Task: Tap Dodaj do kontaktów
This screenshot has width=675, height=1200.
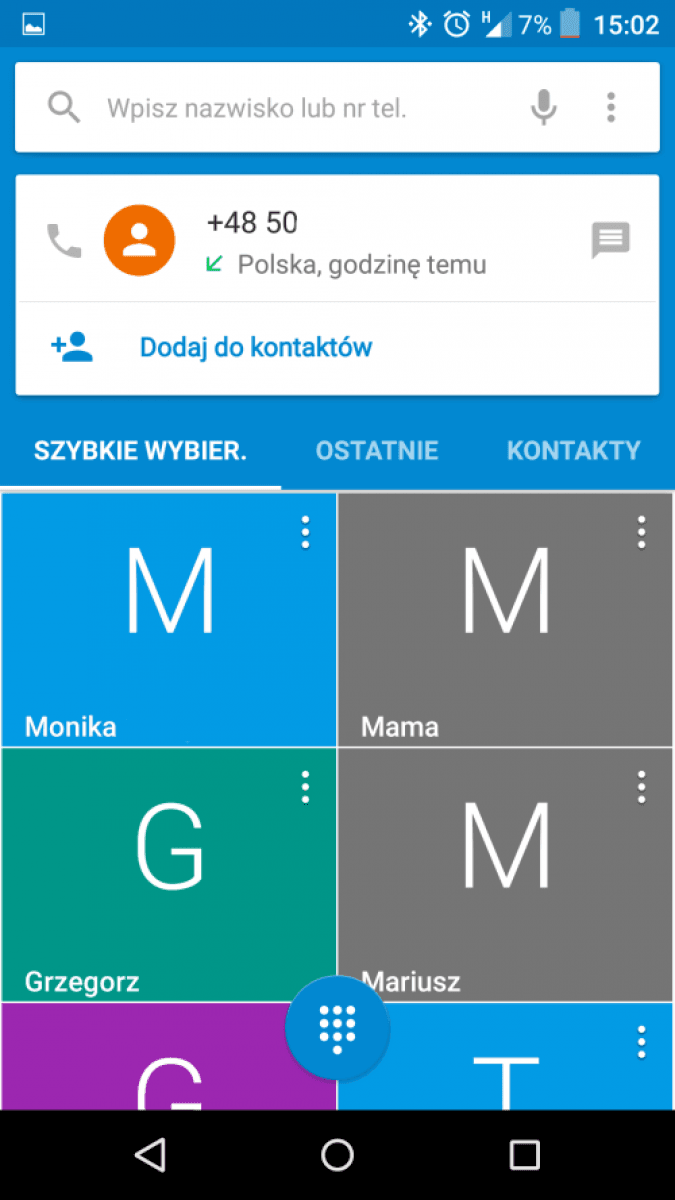Action: click(255, 348)
